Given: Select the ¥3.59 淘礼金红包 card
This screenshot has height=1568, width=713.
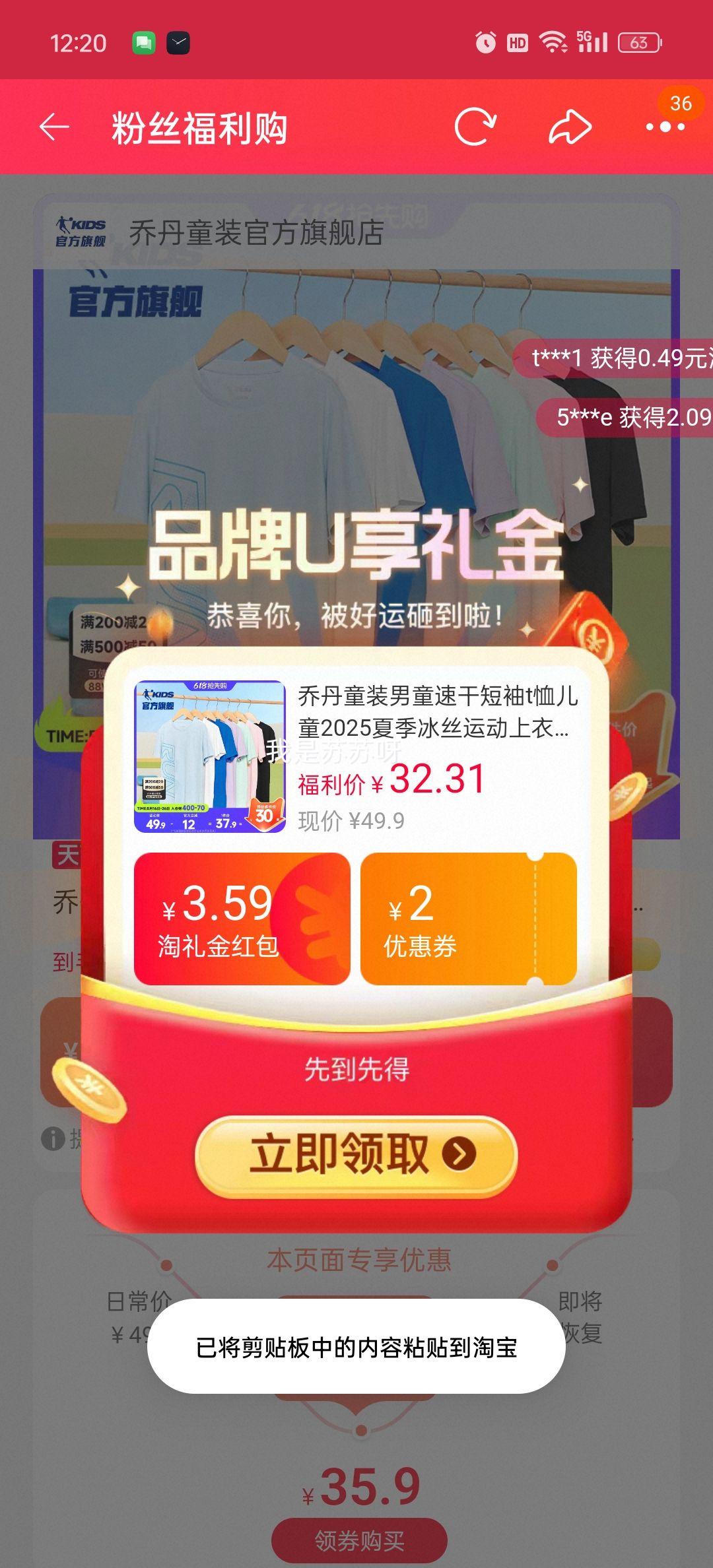Looking at the screenshot, I should pos(242,919).
